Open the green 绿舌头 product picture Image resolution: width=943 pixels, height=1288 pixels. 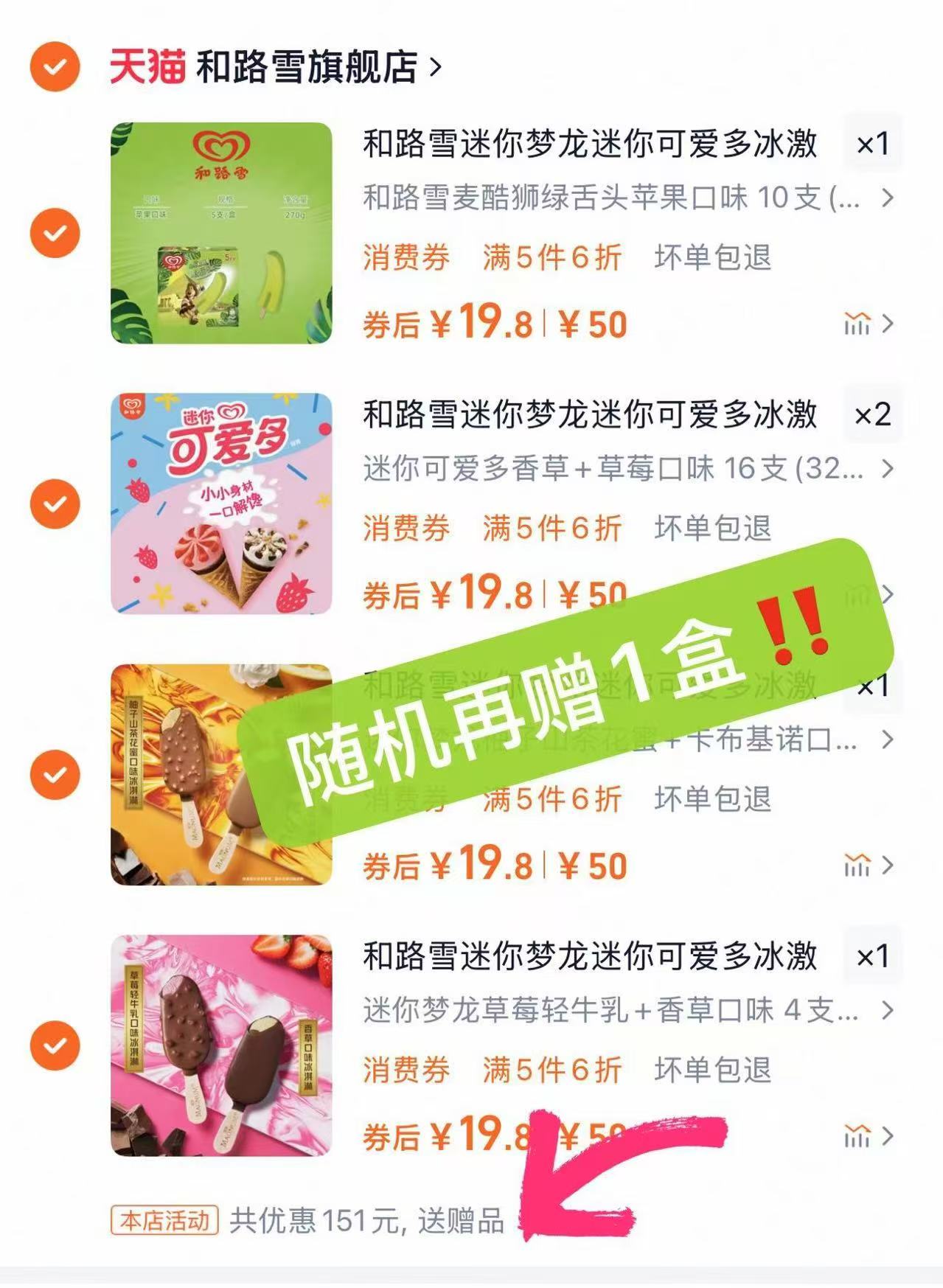[221, 233]
